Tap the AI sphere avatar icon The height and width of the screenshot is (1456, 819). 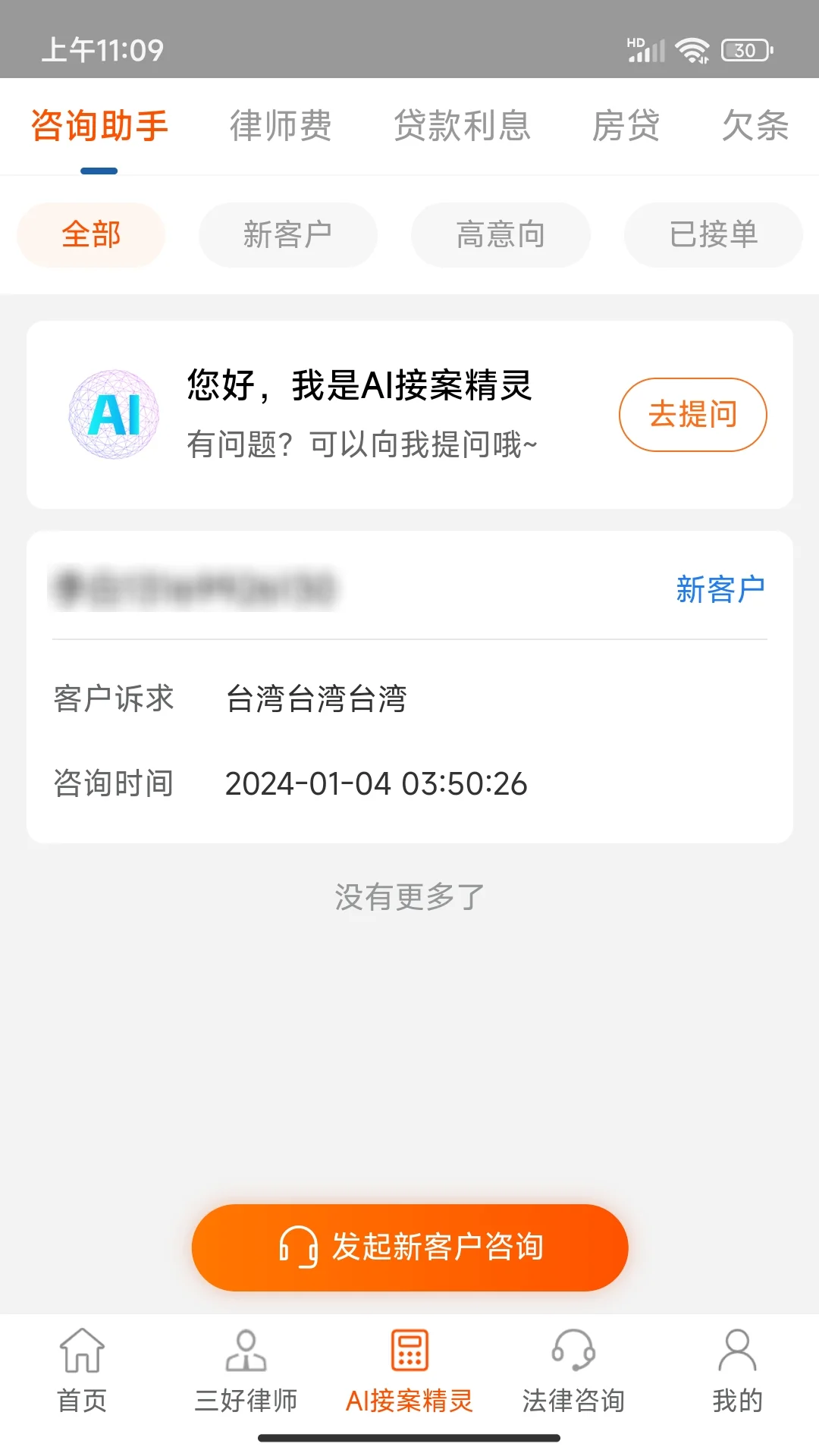click(x=114, y=414)
